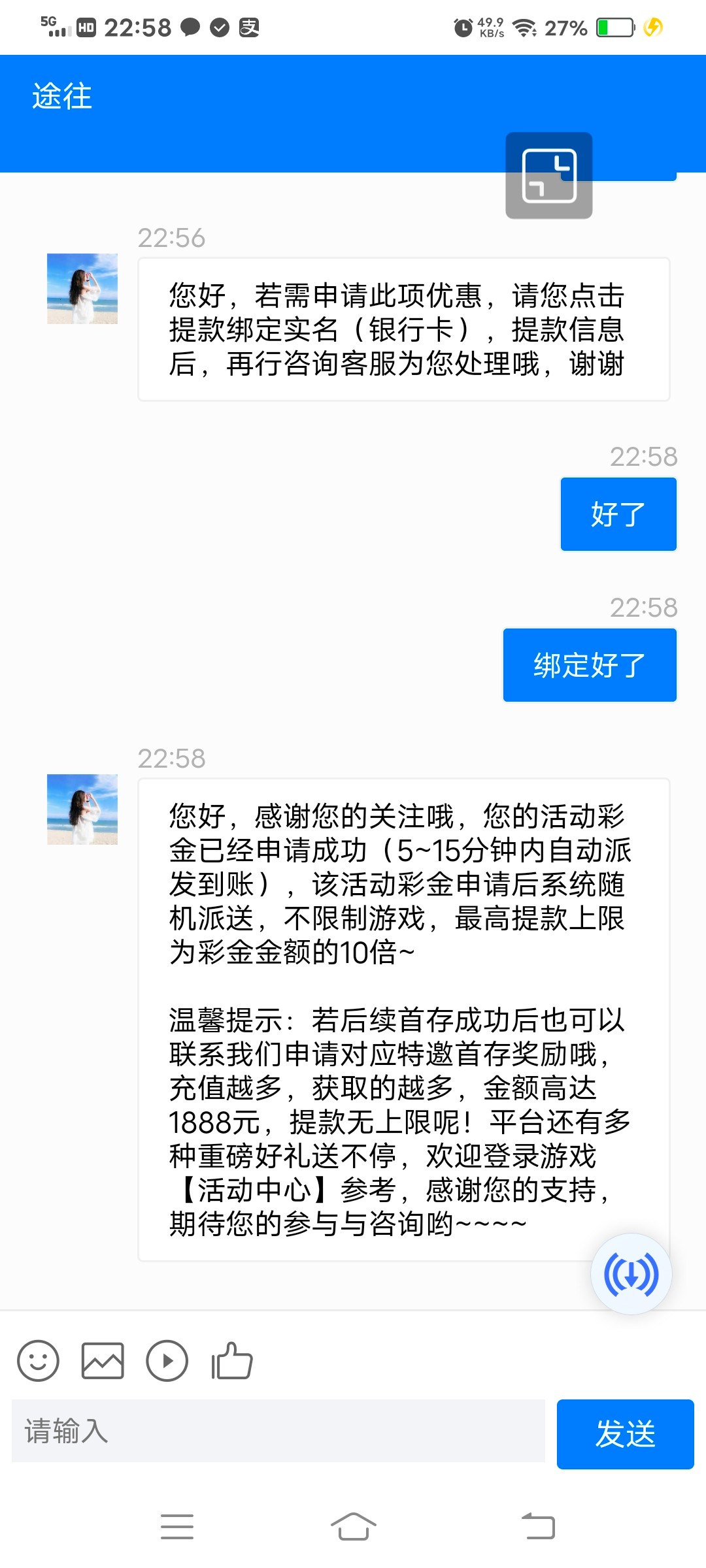Screen dimensions: 706x1568
Task: Send the message with 发送
Action: click(x=625, y=1434)
